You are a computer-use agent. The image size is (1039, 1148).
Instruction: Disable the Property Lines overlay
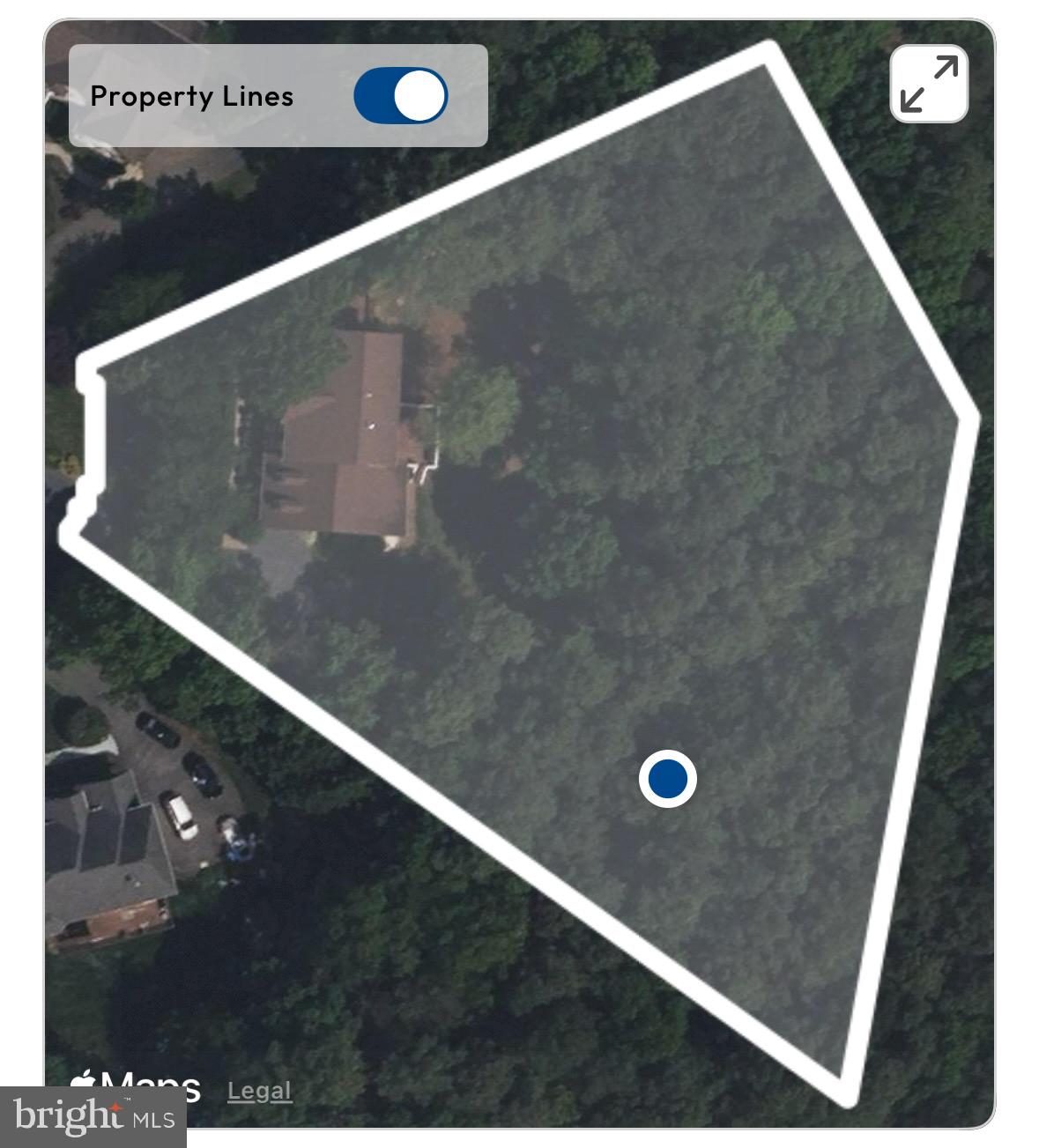(x=401, y=95)
